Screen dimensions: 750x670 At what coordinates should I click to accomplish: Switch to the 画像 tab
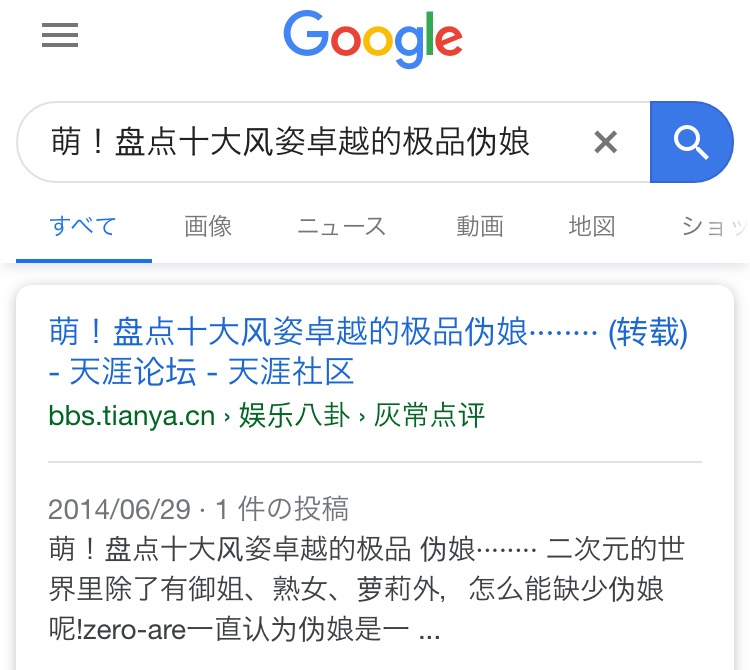coord(208,226)
